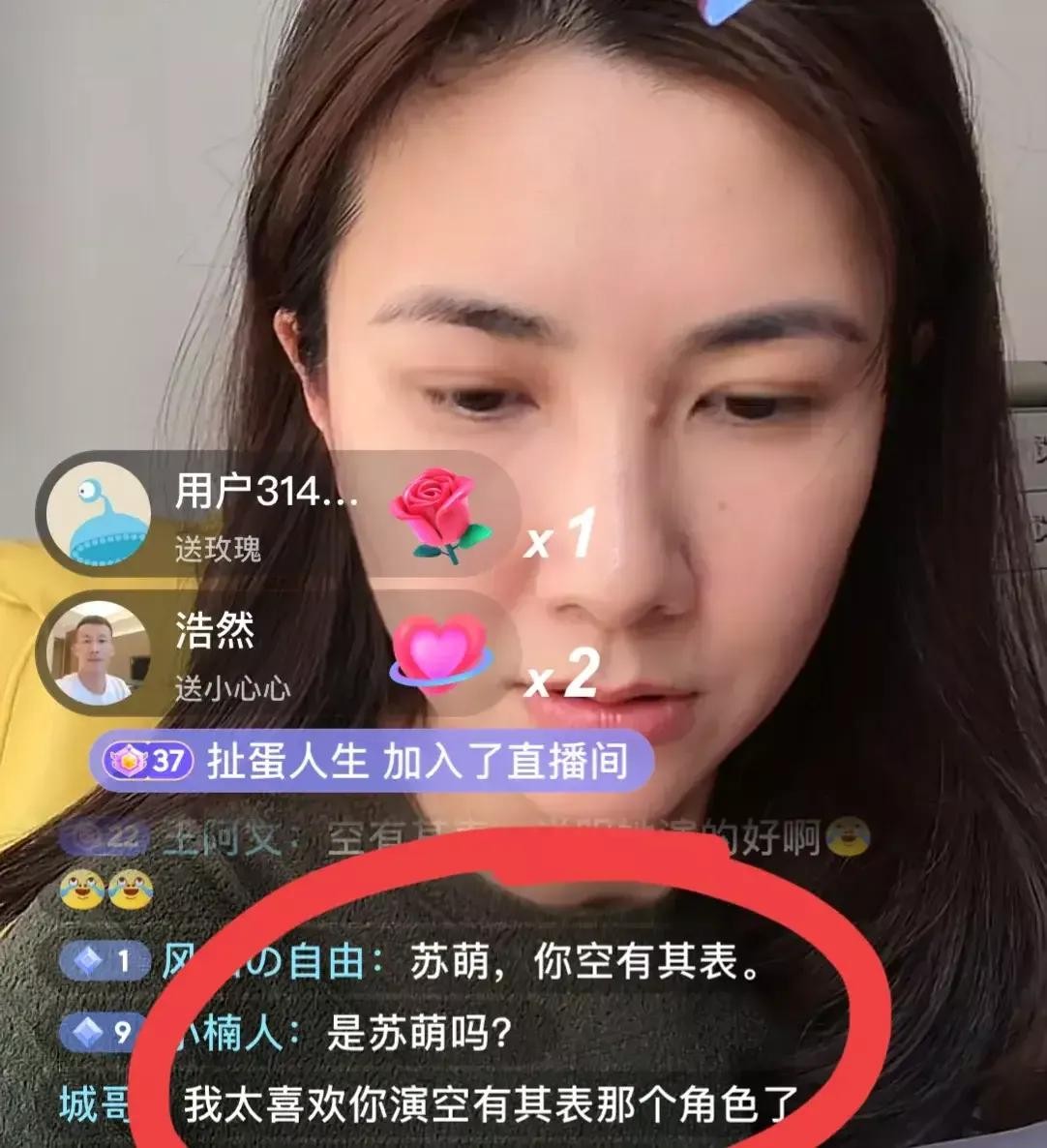
Task: Open the comment asking 是苏萌吗?
Action: point(329,1033)
